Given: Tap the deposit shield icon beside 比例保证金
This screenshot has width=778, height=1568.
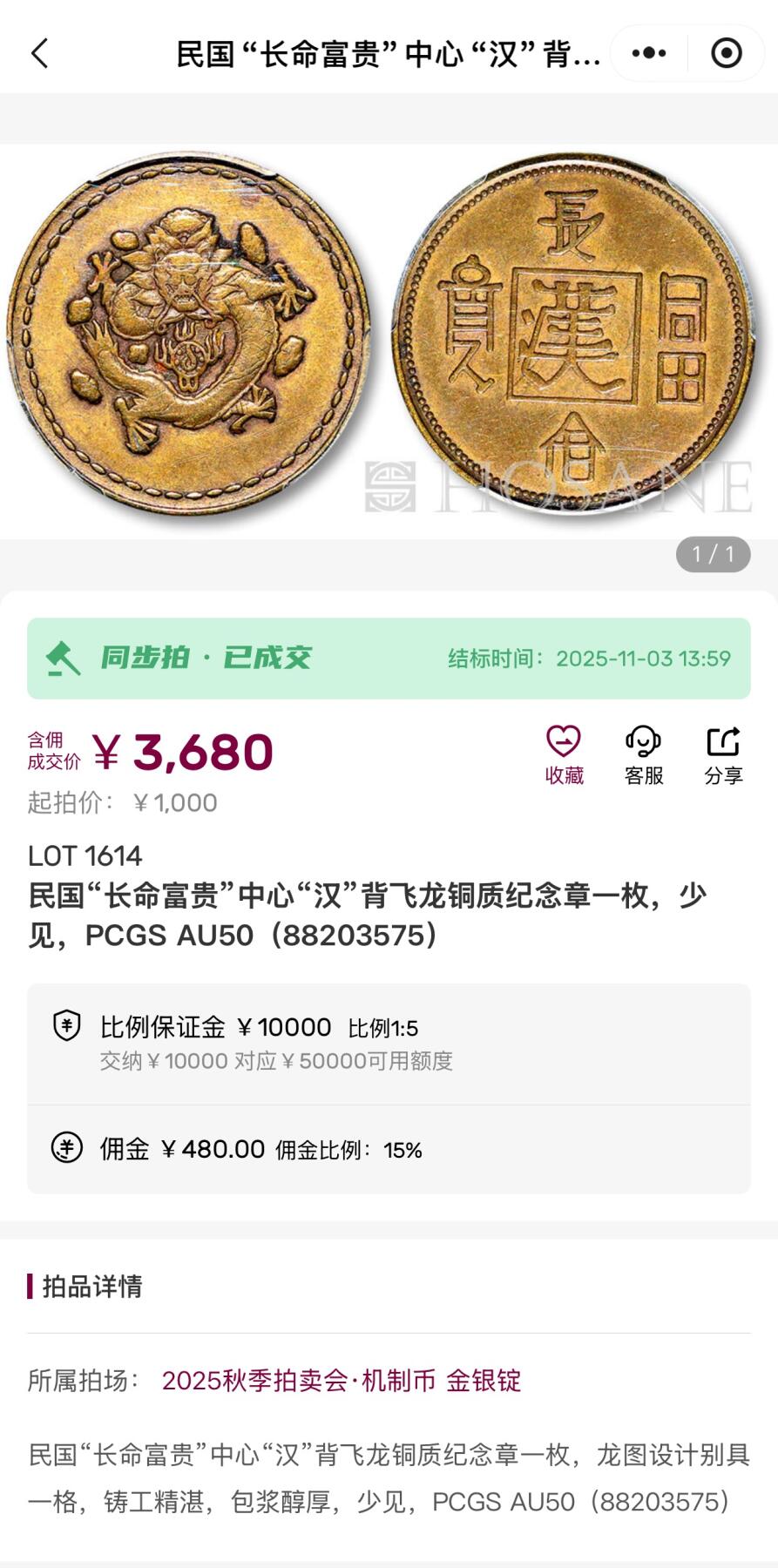Looking at the screenshot, I should (64, 1028).
